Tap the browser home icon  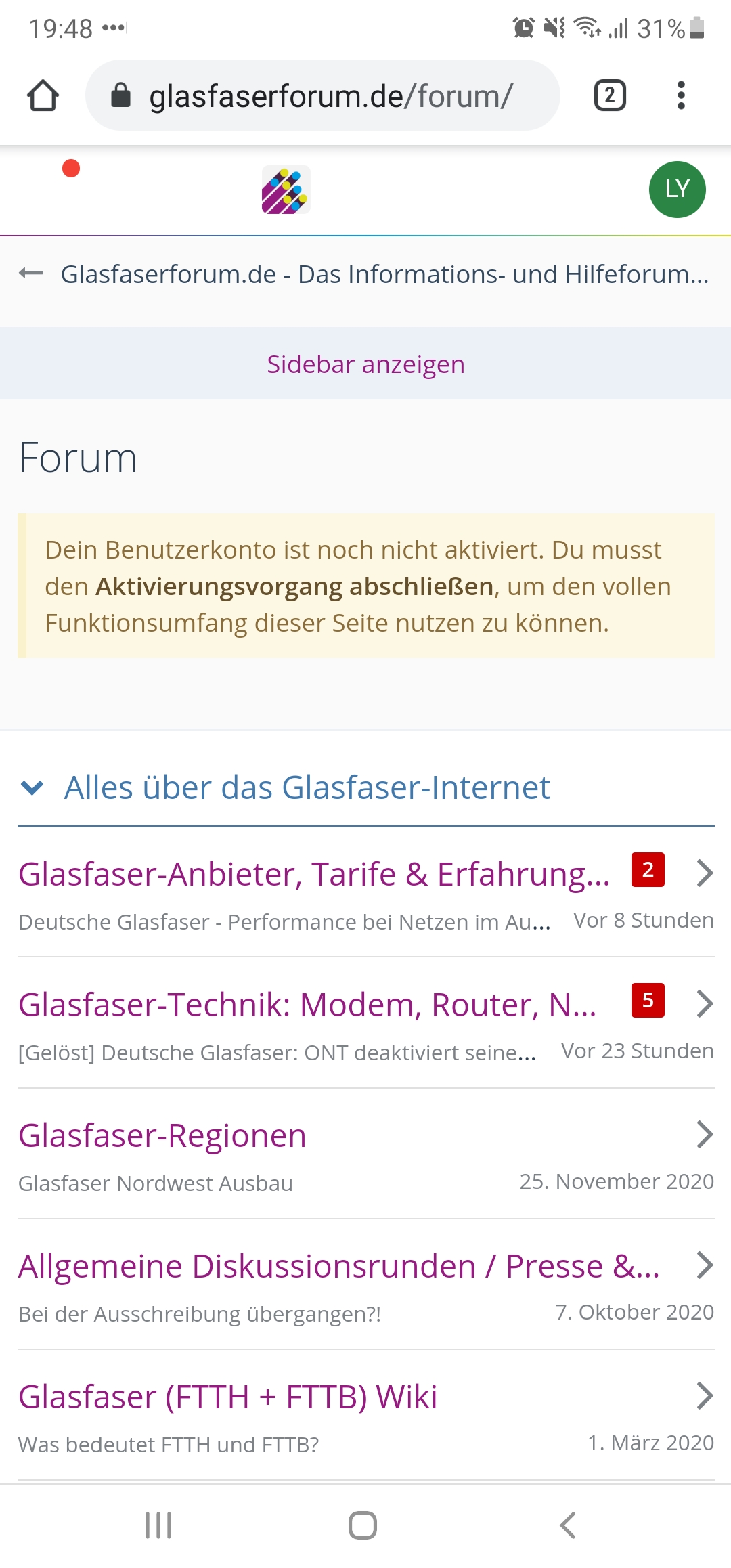pyautogui.click(x=43, y=95)
